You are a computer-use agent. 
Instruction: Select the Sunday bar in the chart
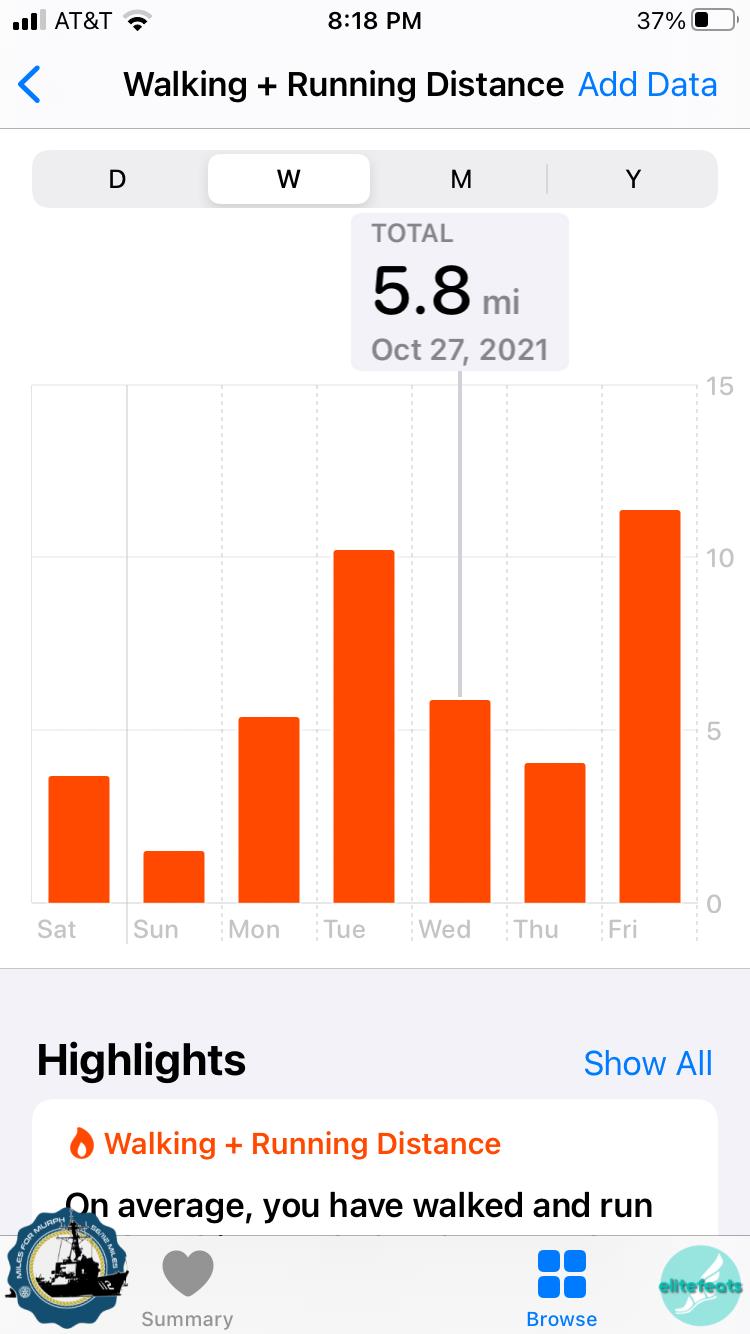coord(174,877)
